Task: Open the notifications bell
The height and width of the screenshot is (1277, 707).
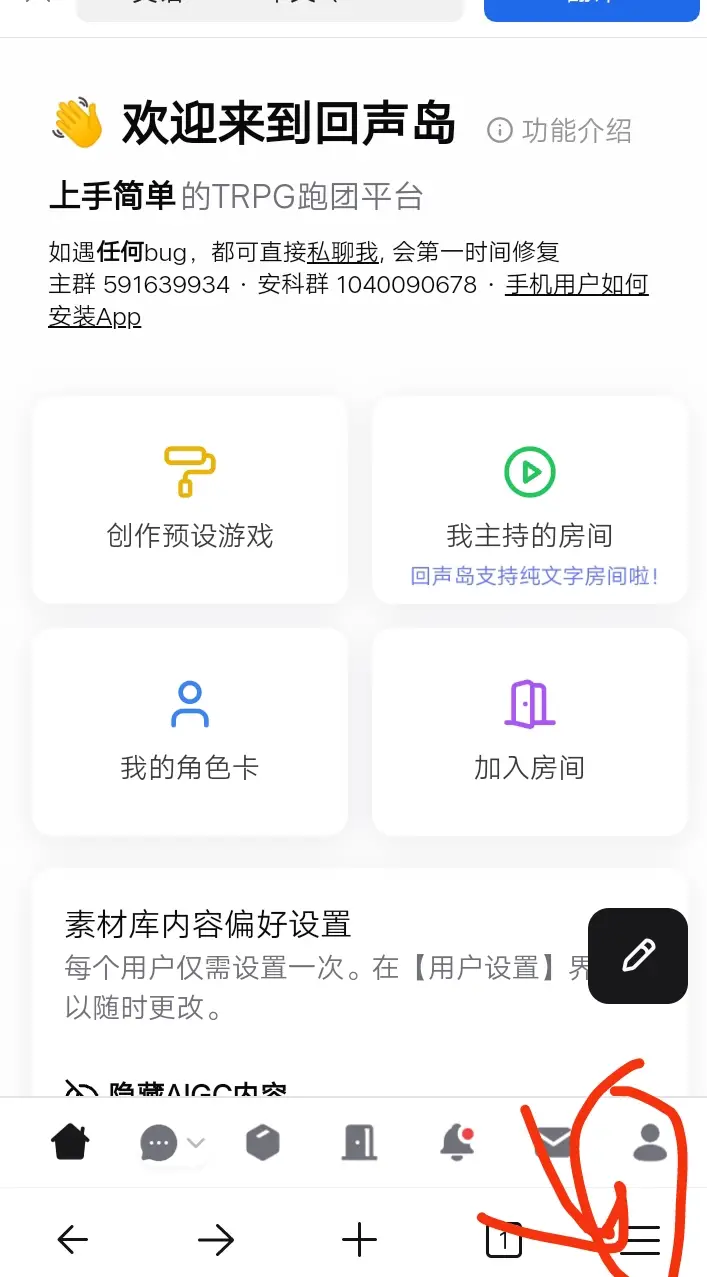Action: [x=456, y=1142]
